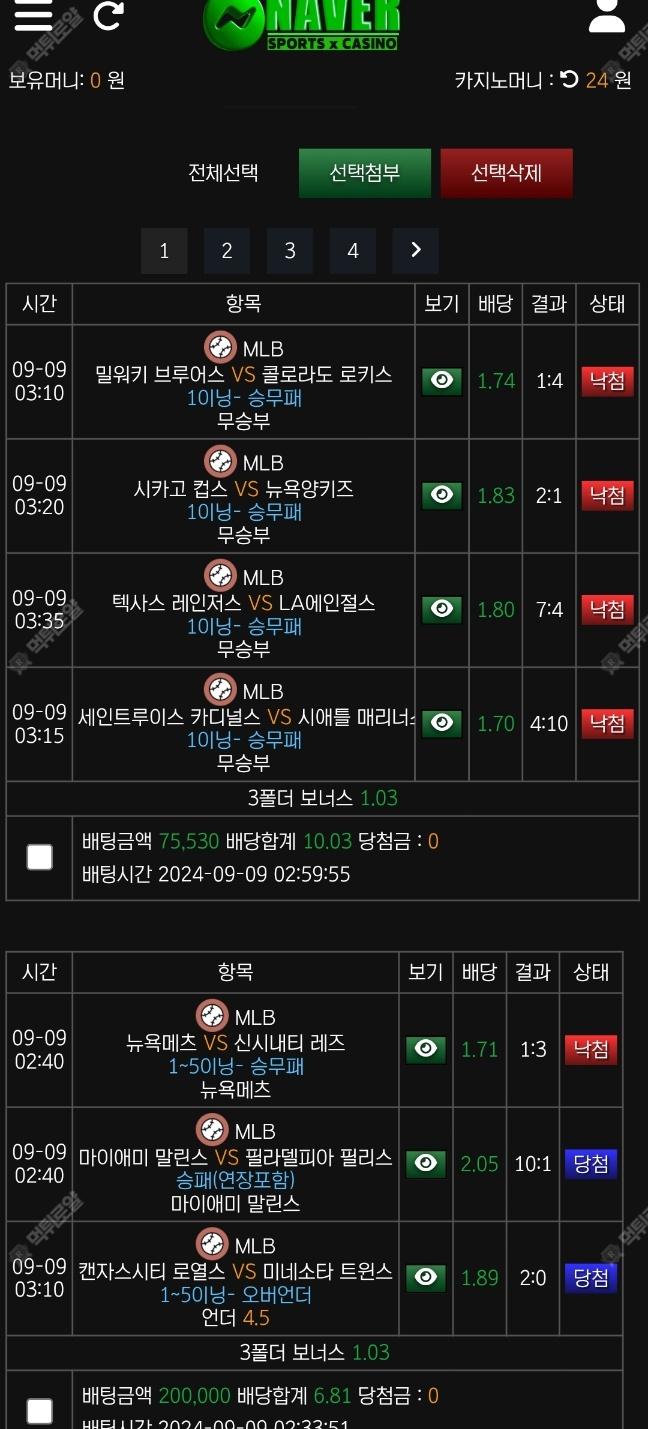Refresh casino money conversion icon

(x=569, y=79)
